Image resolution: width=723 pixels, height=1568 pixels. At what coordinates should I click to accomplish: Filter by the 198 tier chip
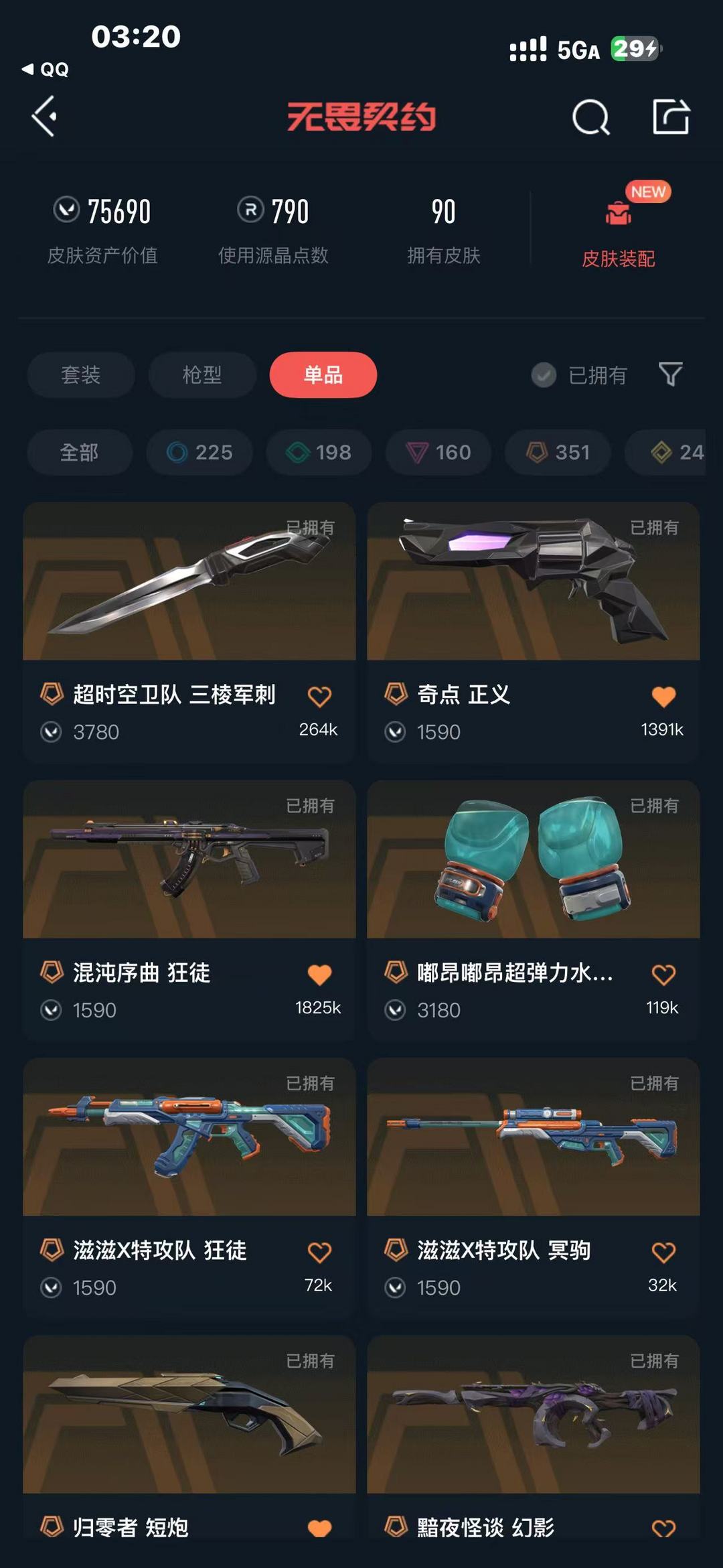point(319,452)
